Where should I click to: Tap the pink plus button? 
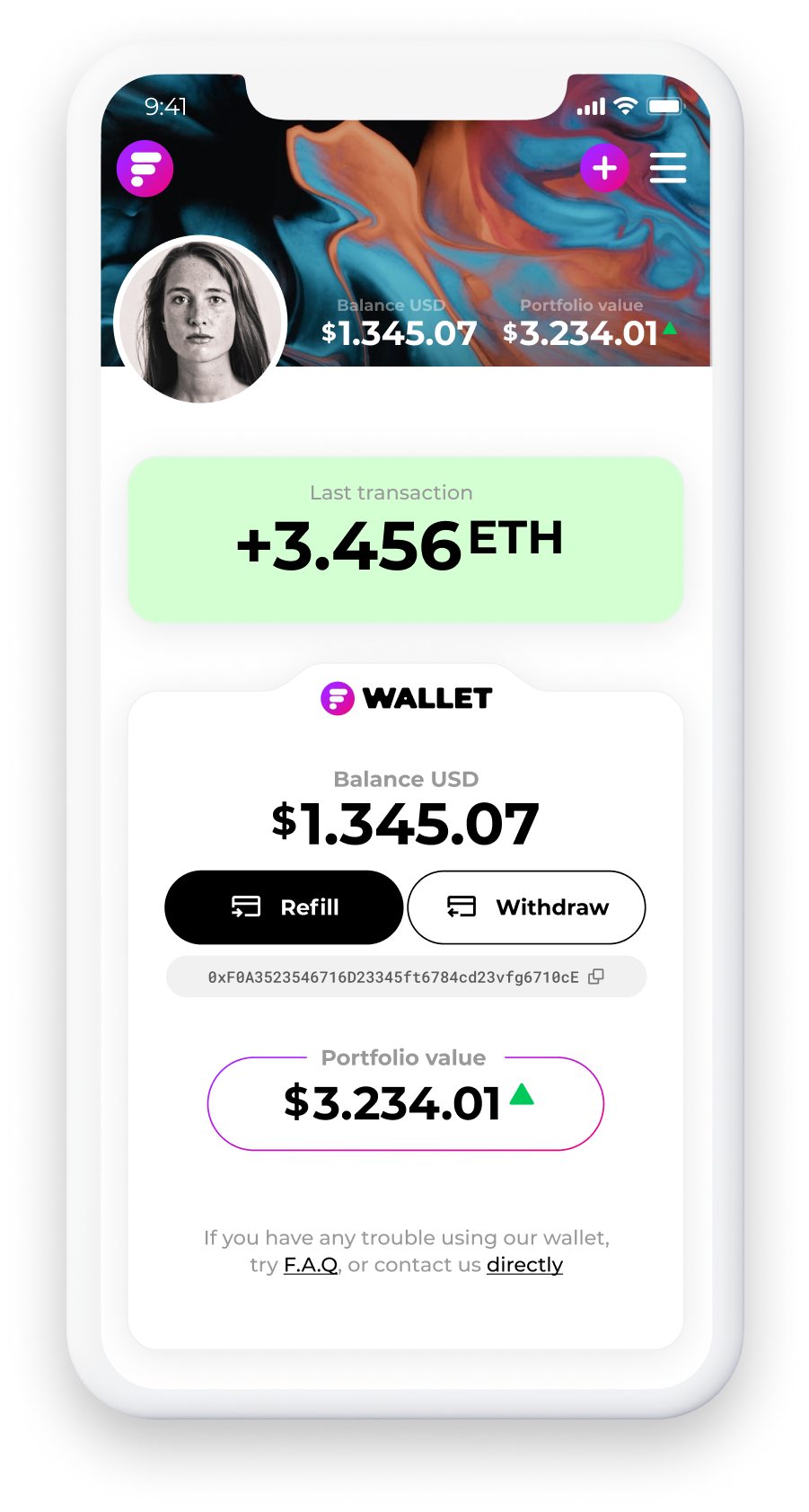click(604, 168)
